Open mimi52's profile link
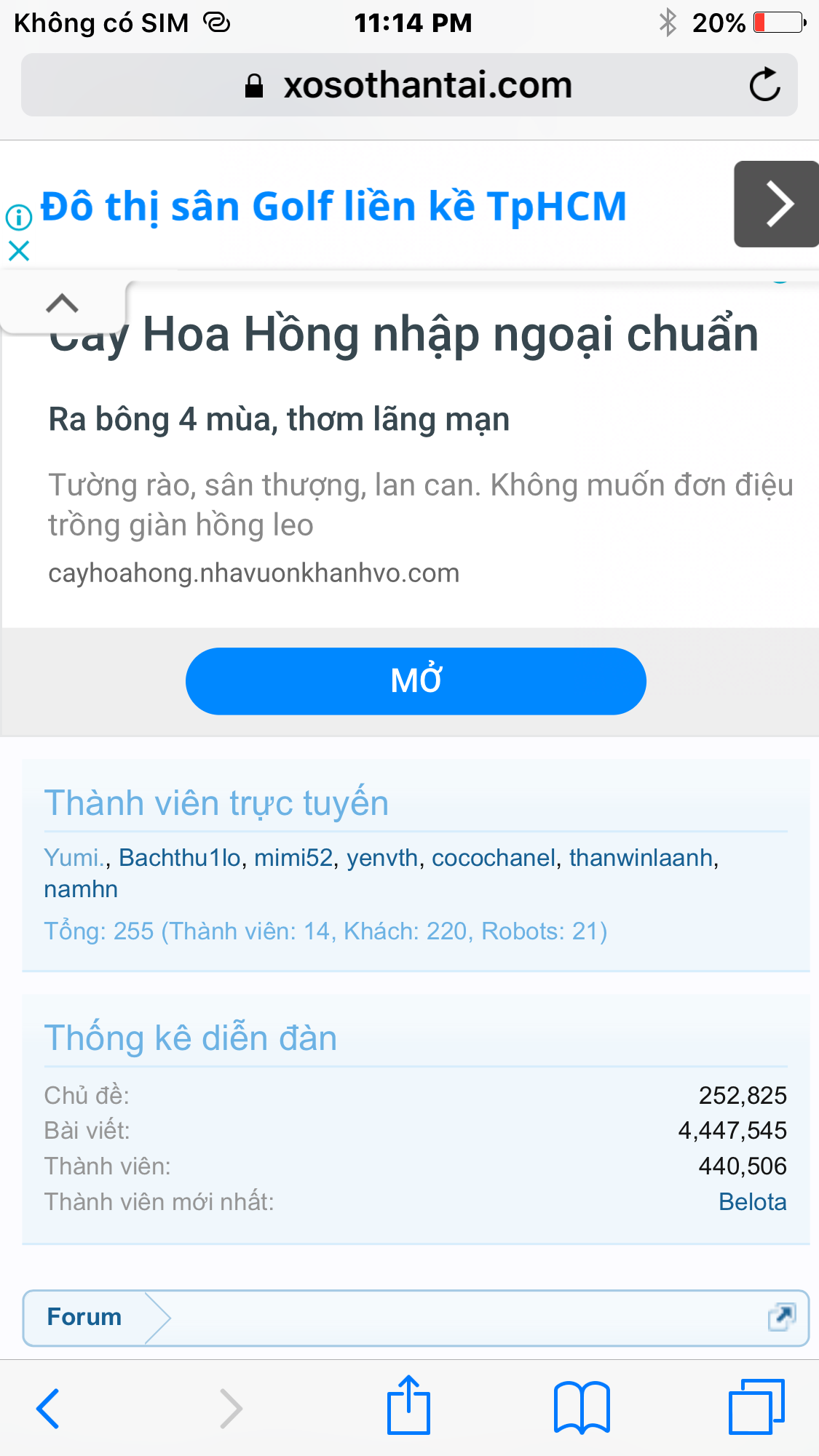Screen dimensions: 819x1456 [x=293, y=858]
